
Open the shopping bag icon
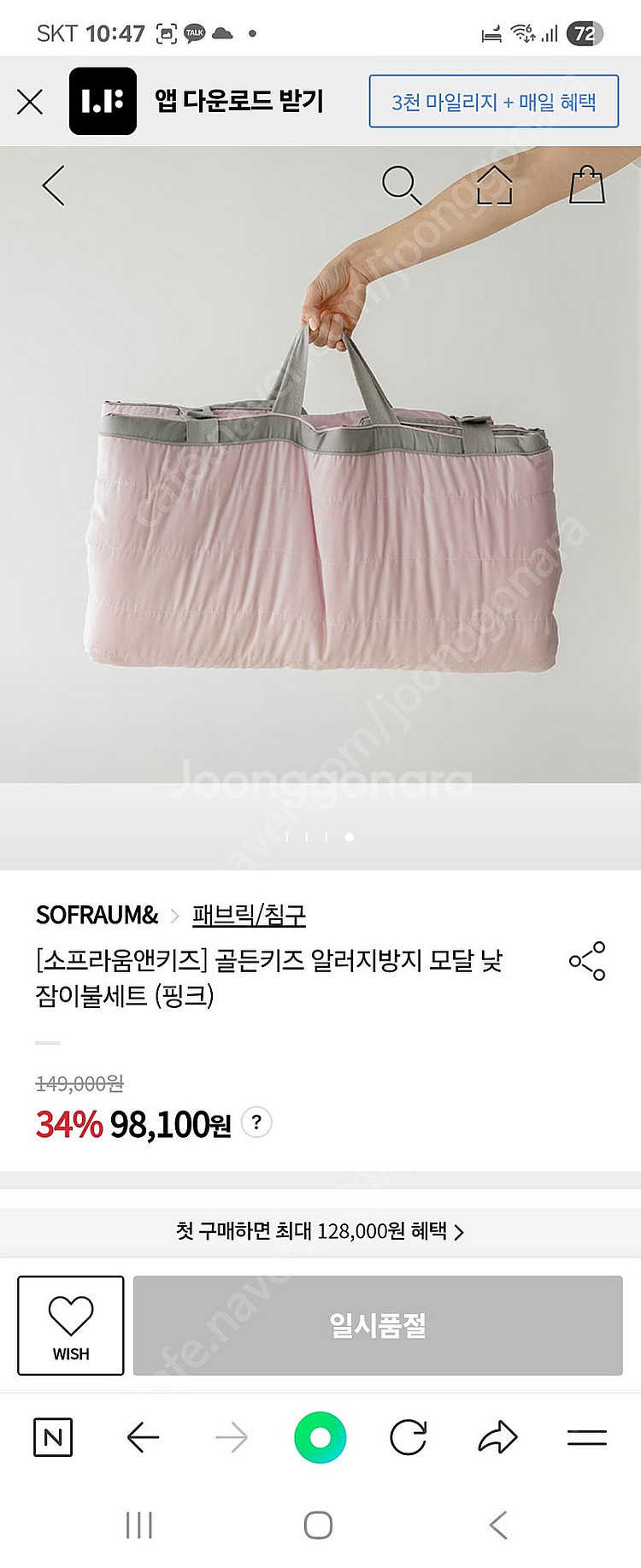coord(588,185)
